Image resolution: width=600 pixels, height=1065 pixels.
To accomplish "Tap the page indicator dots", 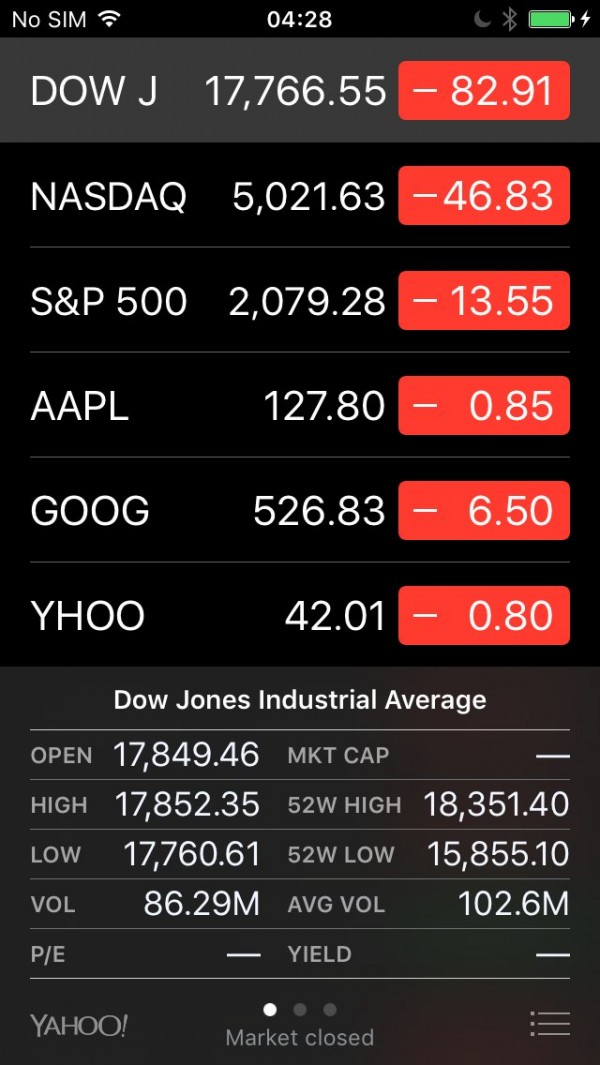I will [299, 1010].
